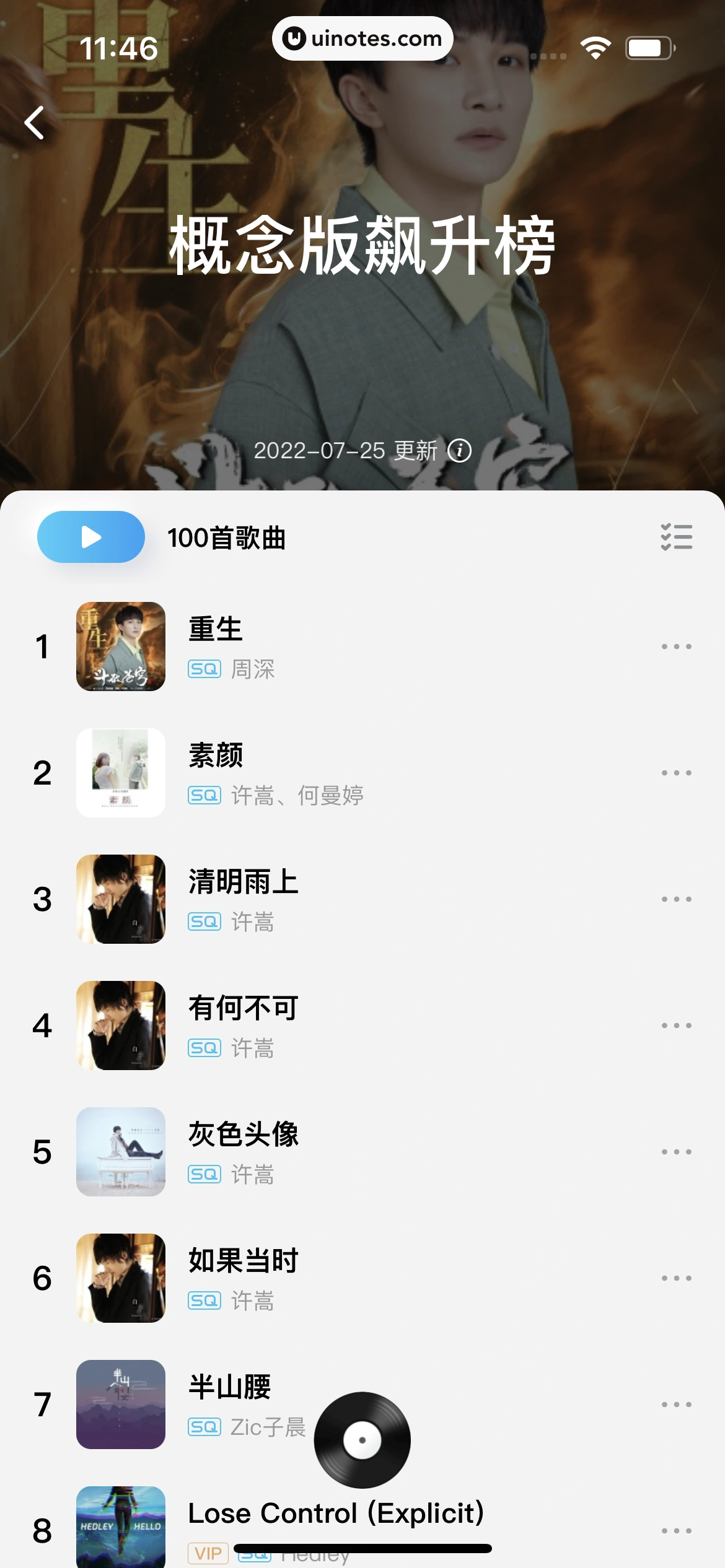
Task: Open album art thumbnail of 素颜
Action: click(121, 773)
